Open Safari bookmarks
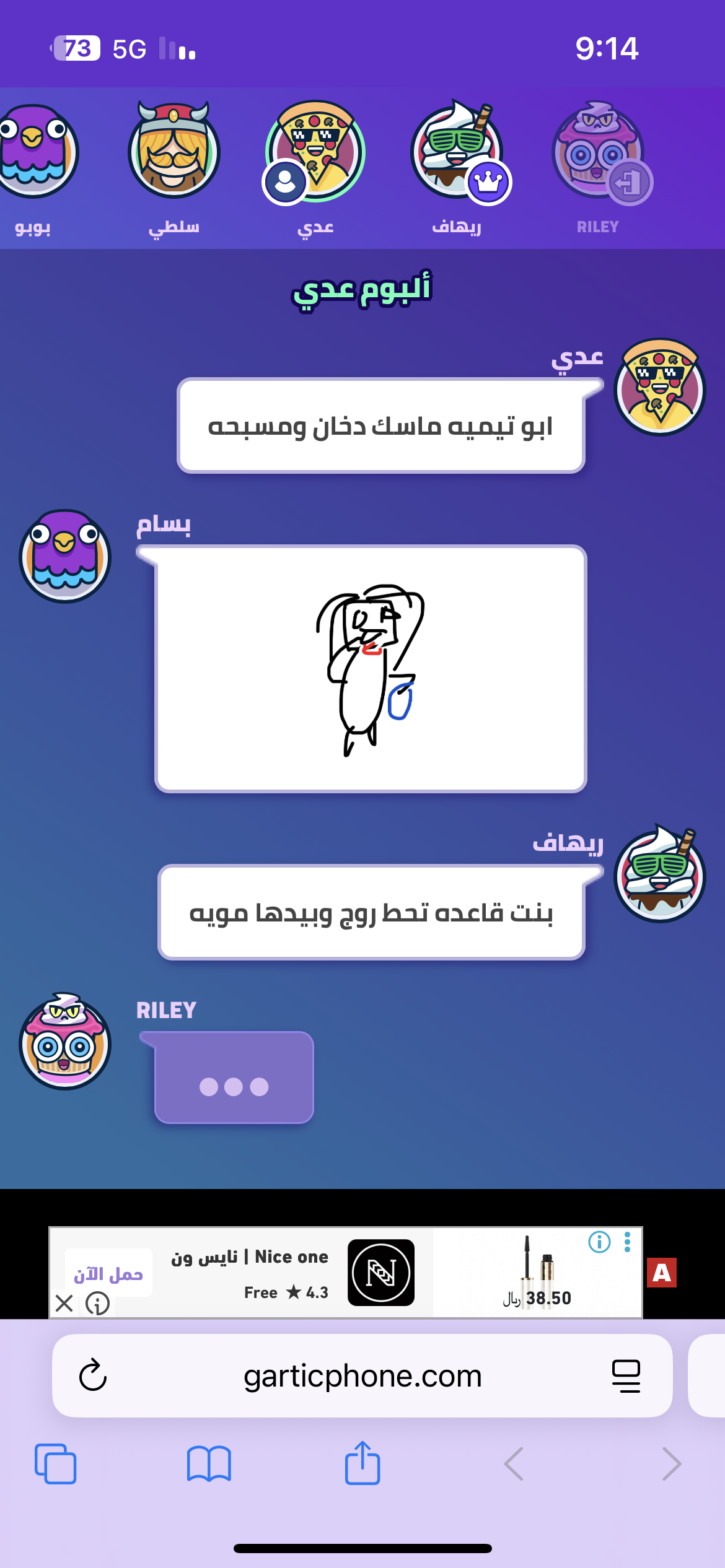 [209, 1464]
